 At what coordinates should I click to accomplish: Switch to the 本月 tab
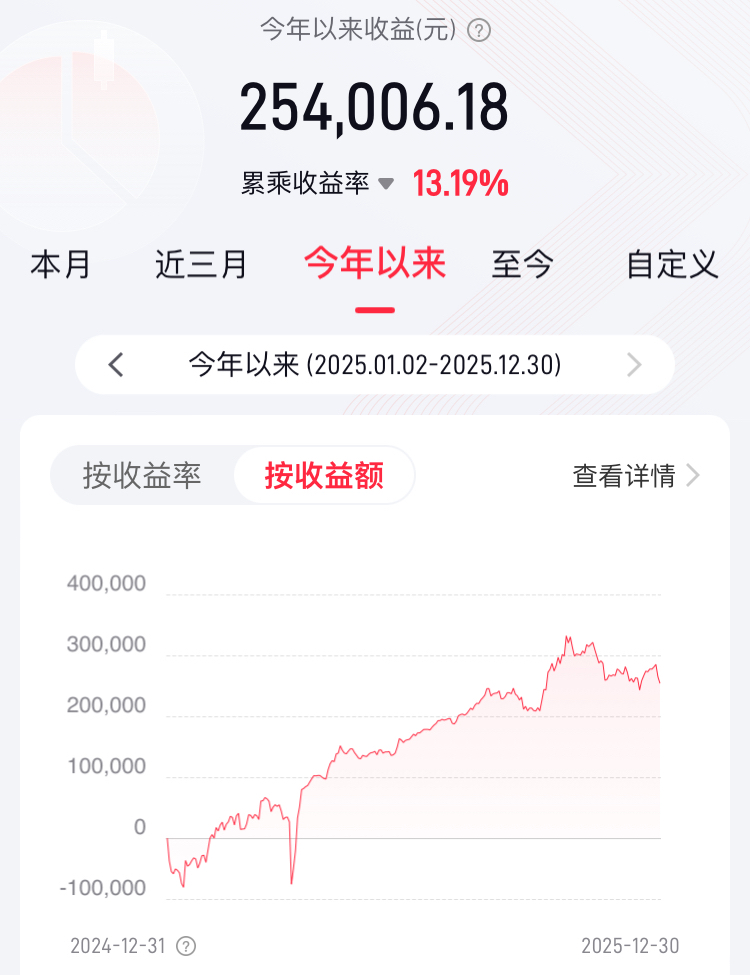point(61,265)
